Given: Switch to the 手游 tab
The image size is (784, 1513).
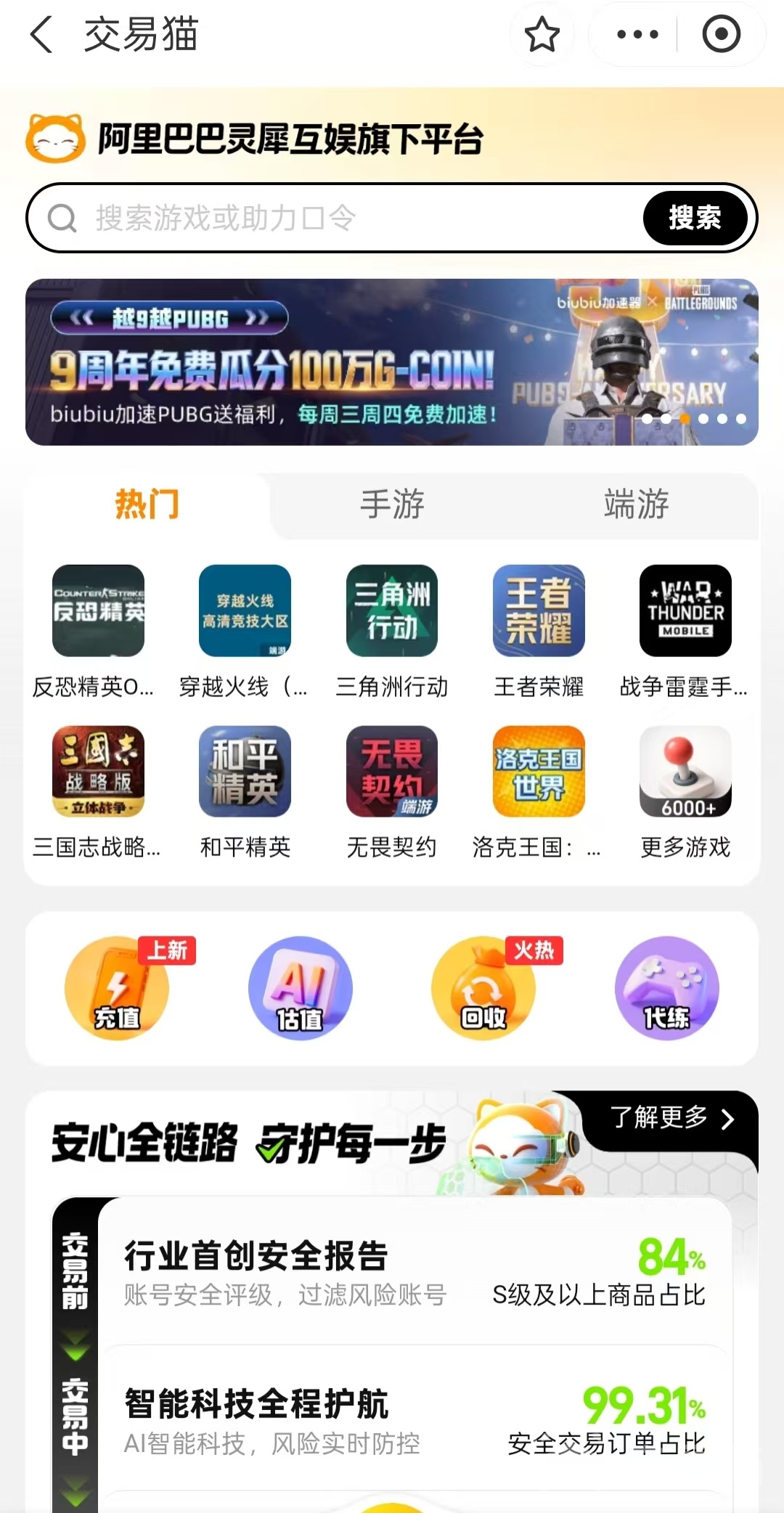Looking at the screenshot, I should coord(392,504).
